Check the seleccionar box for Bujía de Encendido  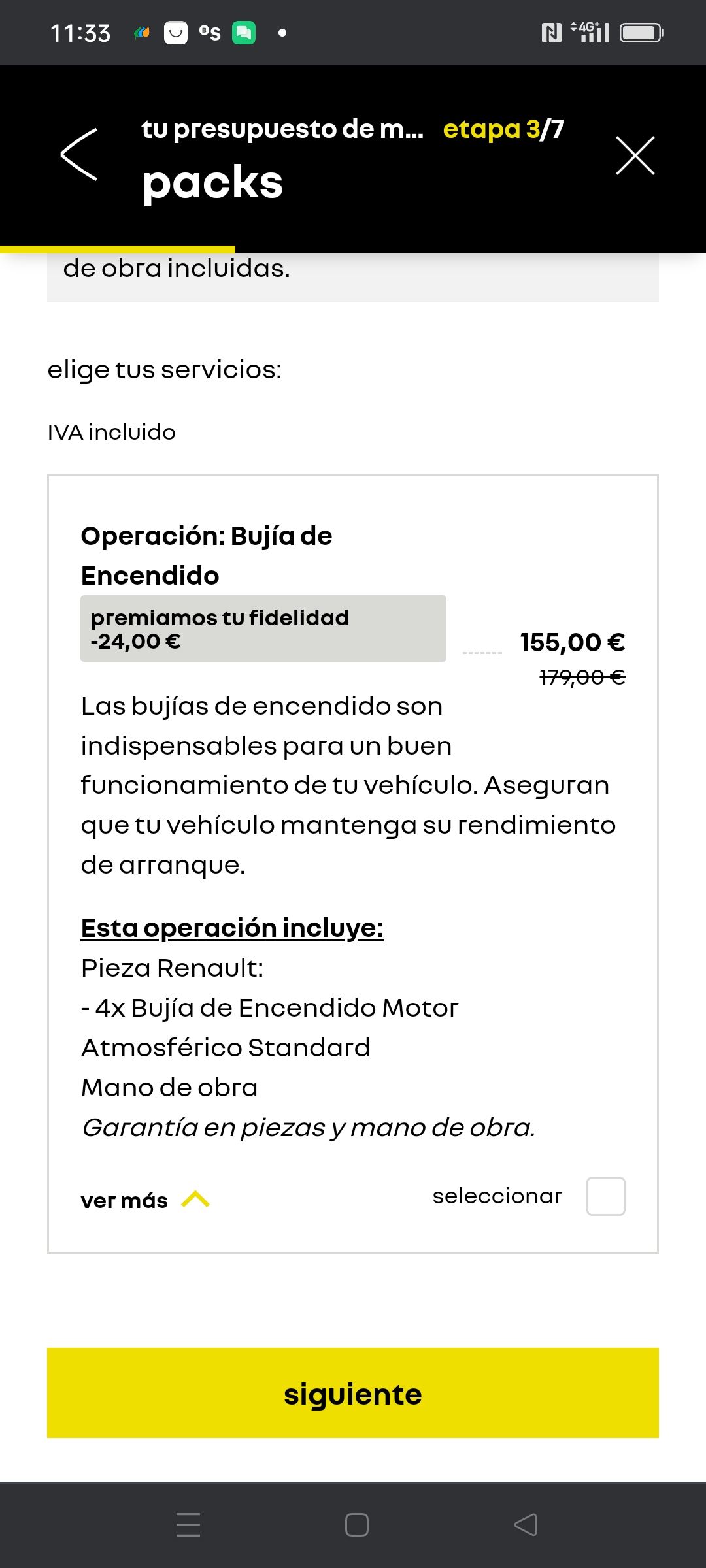[605, 1196]
